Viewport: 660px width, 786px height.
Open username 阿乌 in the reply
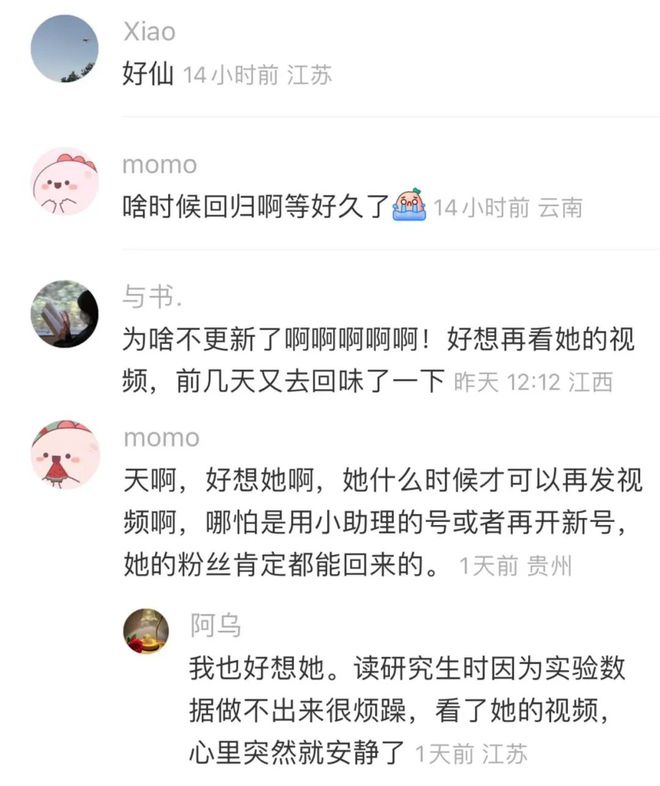tap(215, 626)
